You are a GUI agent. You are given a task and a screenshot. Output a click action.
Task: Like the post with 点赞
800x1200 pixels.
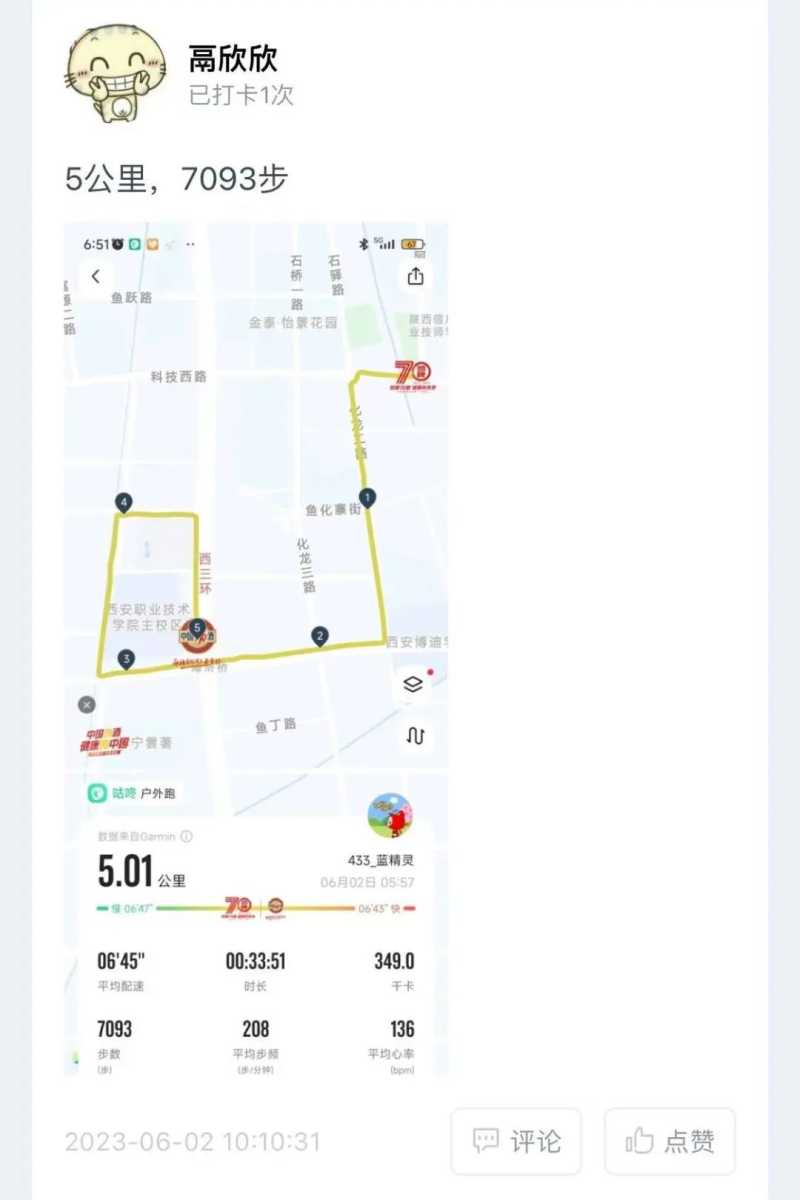point(670,1141)
